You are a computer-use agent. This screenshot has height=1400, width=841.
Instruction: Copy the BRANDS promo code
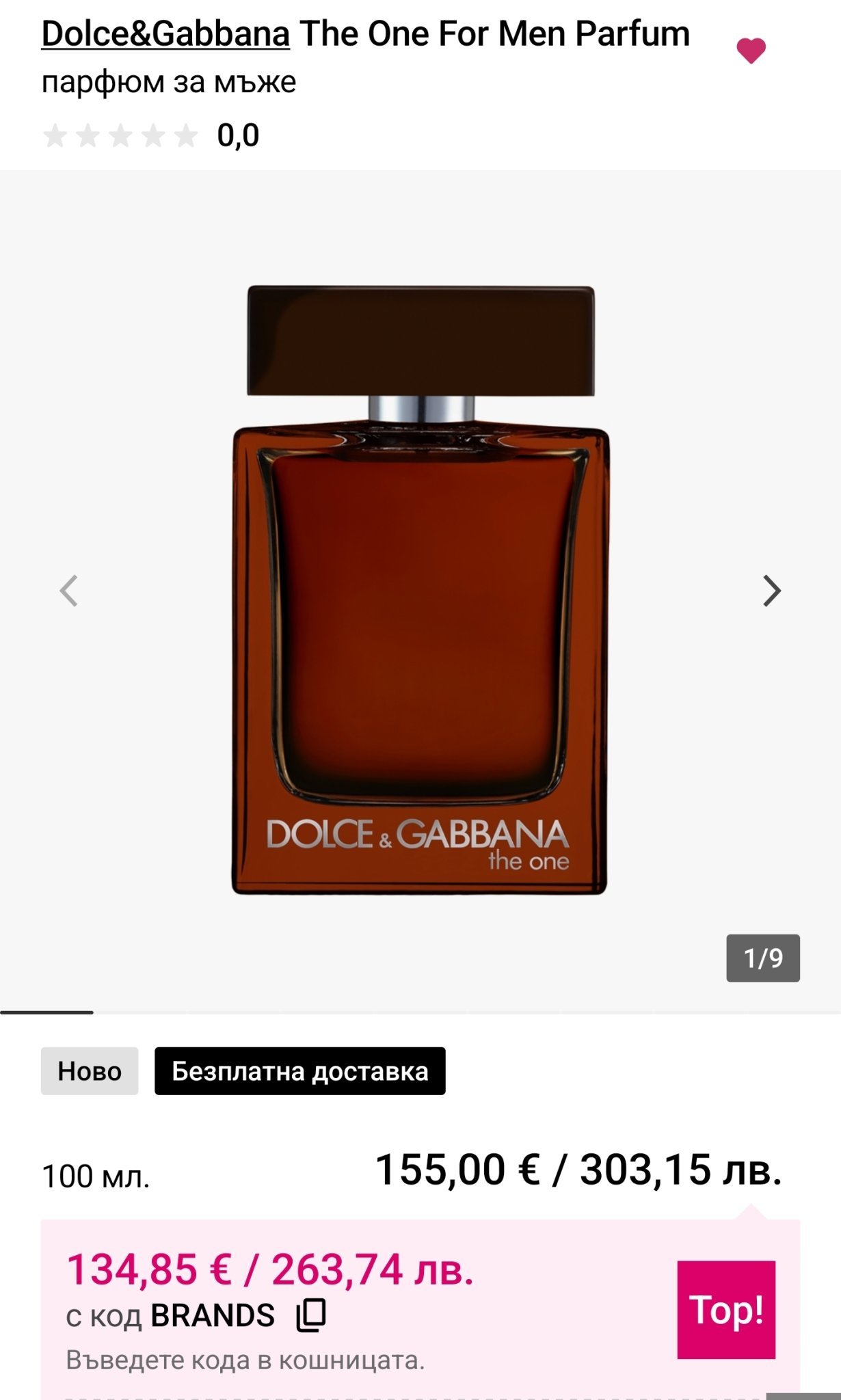pyautogui.click(x=311, y=1316)
